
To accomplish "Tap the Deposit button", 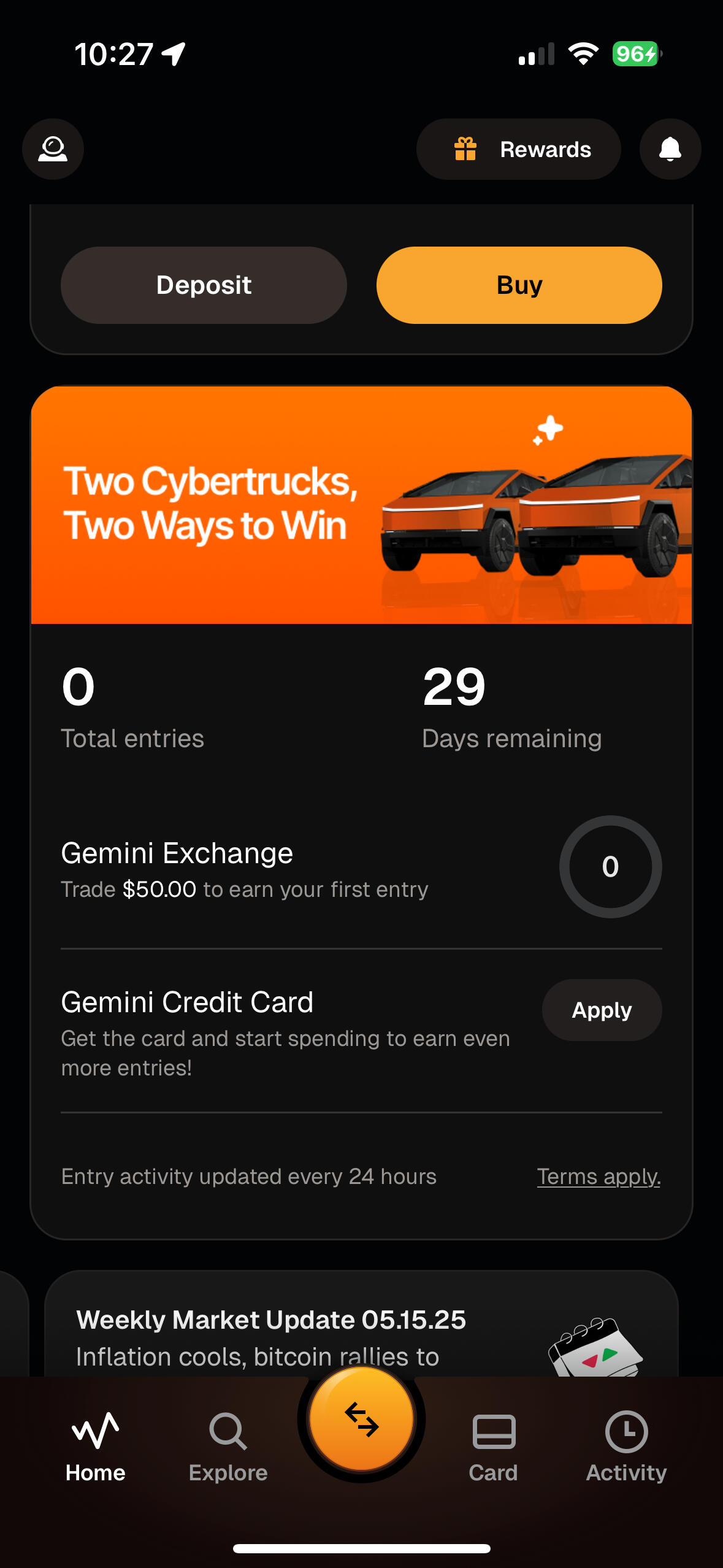I will coord(204,285).
